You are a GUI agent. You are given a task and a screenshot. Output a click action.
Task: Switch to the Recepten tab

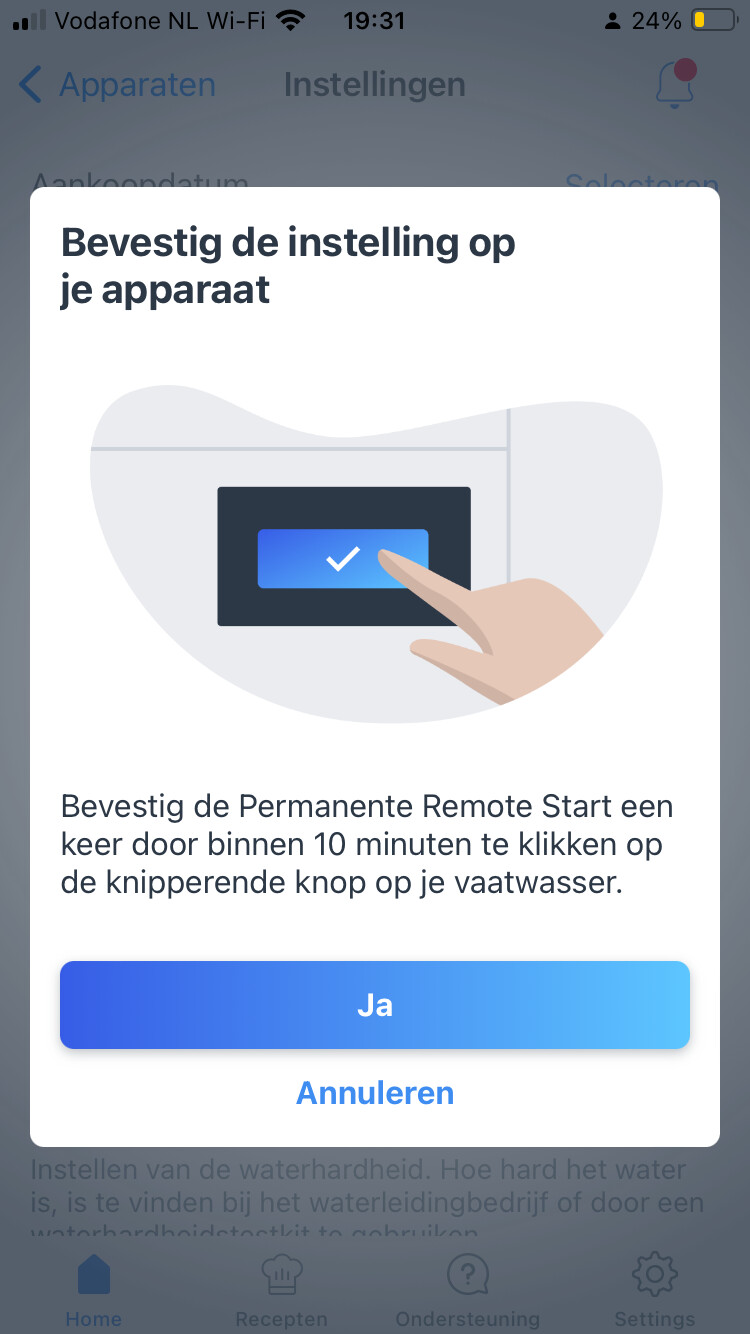(x=281, y=1290)
